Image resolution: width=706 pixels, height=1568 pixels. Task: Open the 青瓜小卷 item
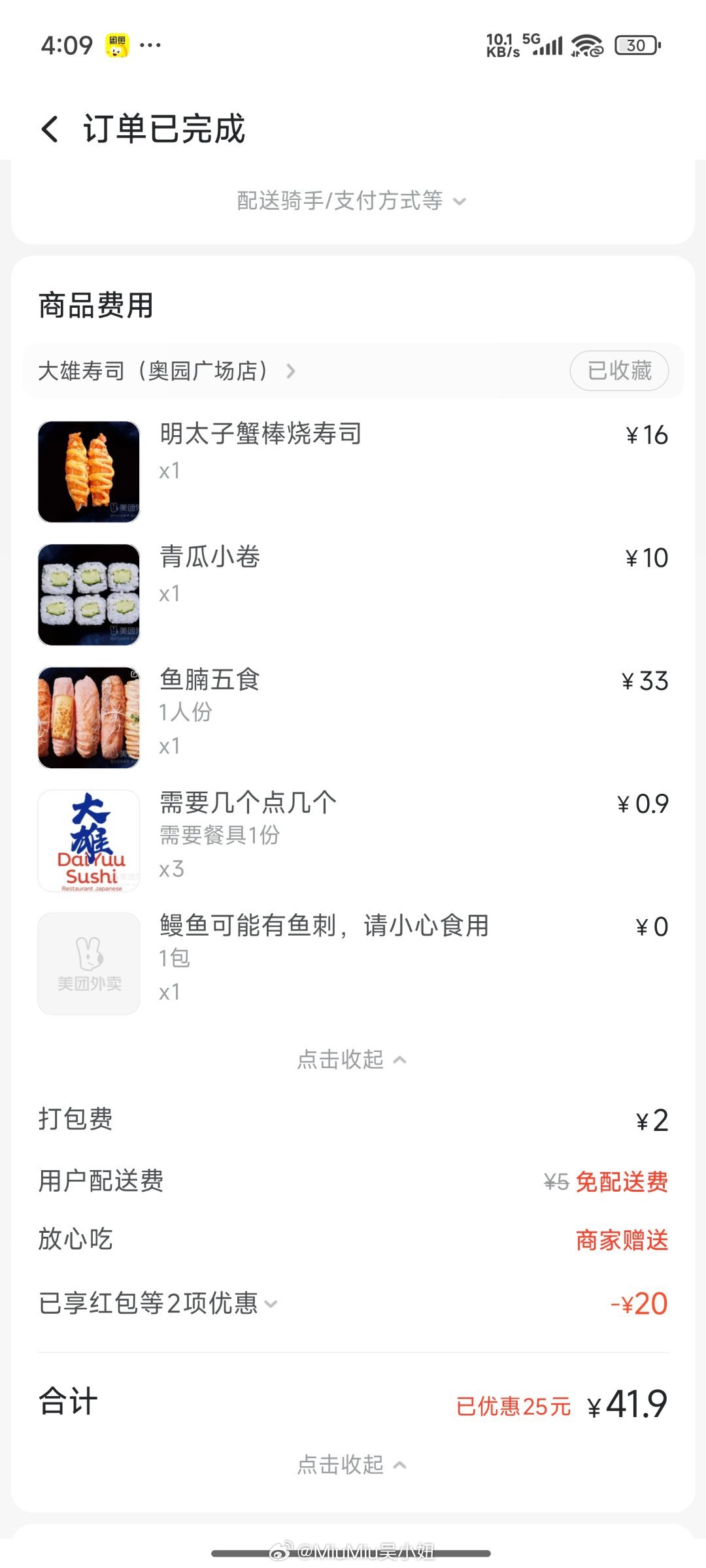[x=353, y=594]
